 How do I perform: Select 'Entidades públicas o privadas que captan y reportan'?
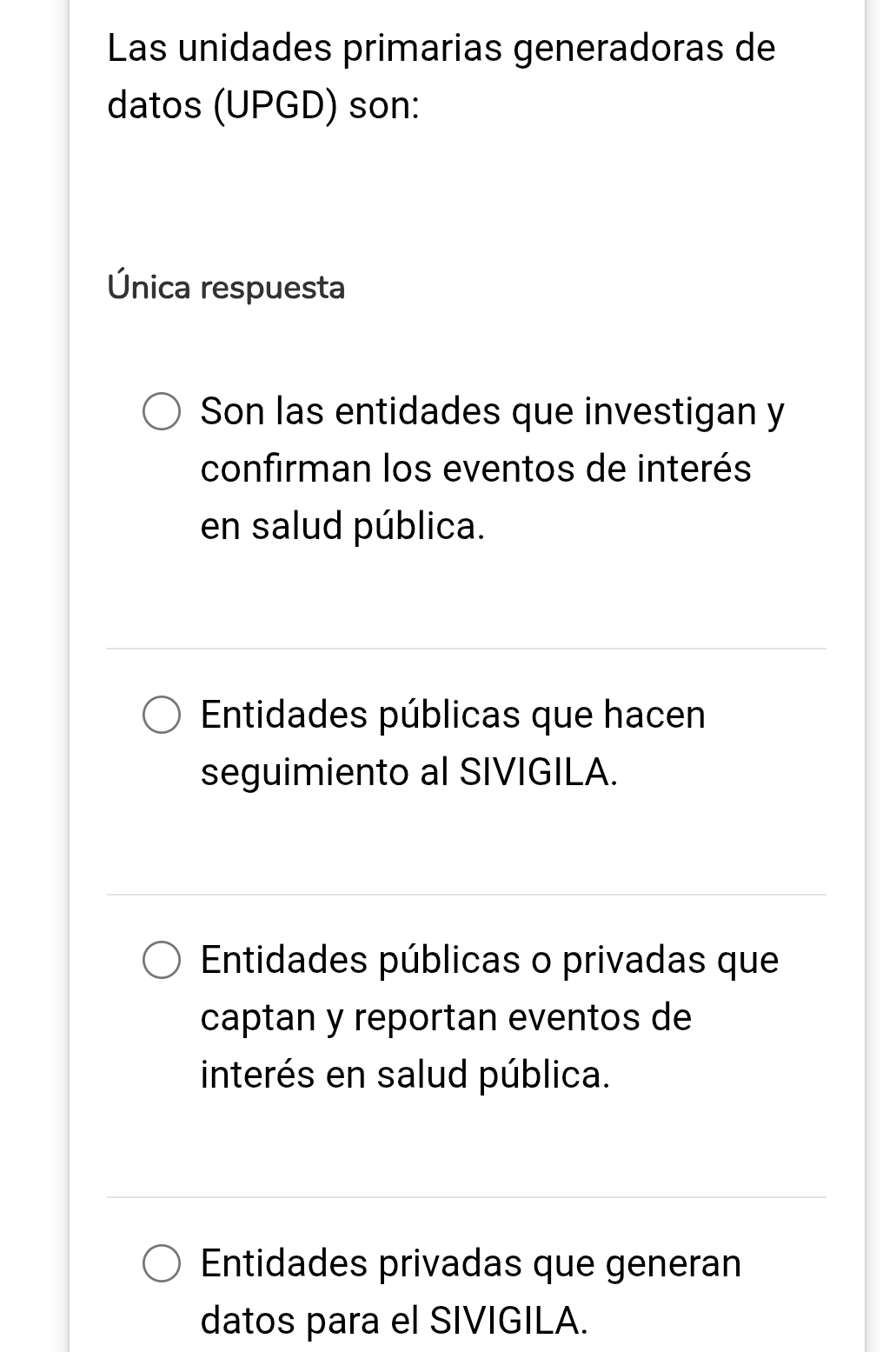(163, 961)
